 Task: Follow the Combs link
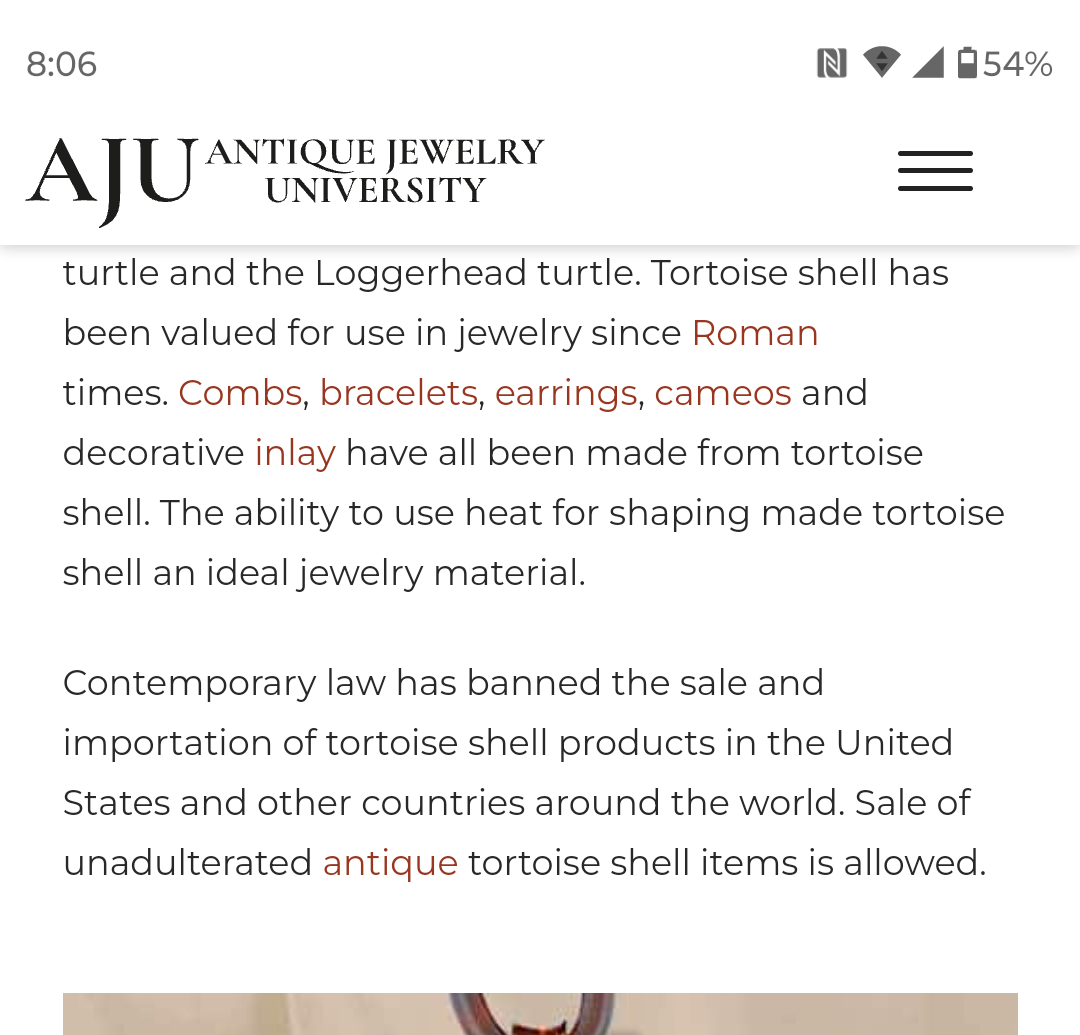tap(240, 393)
